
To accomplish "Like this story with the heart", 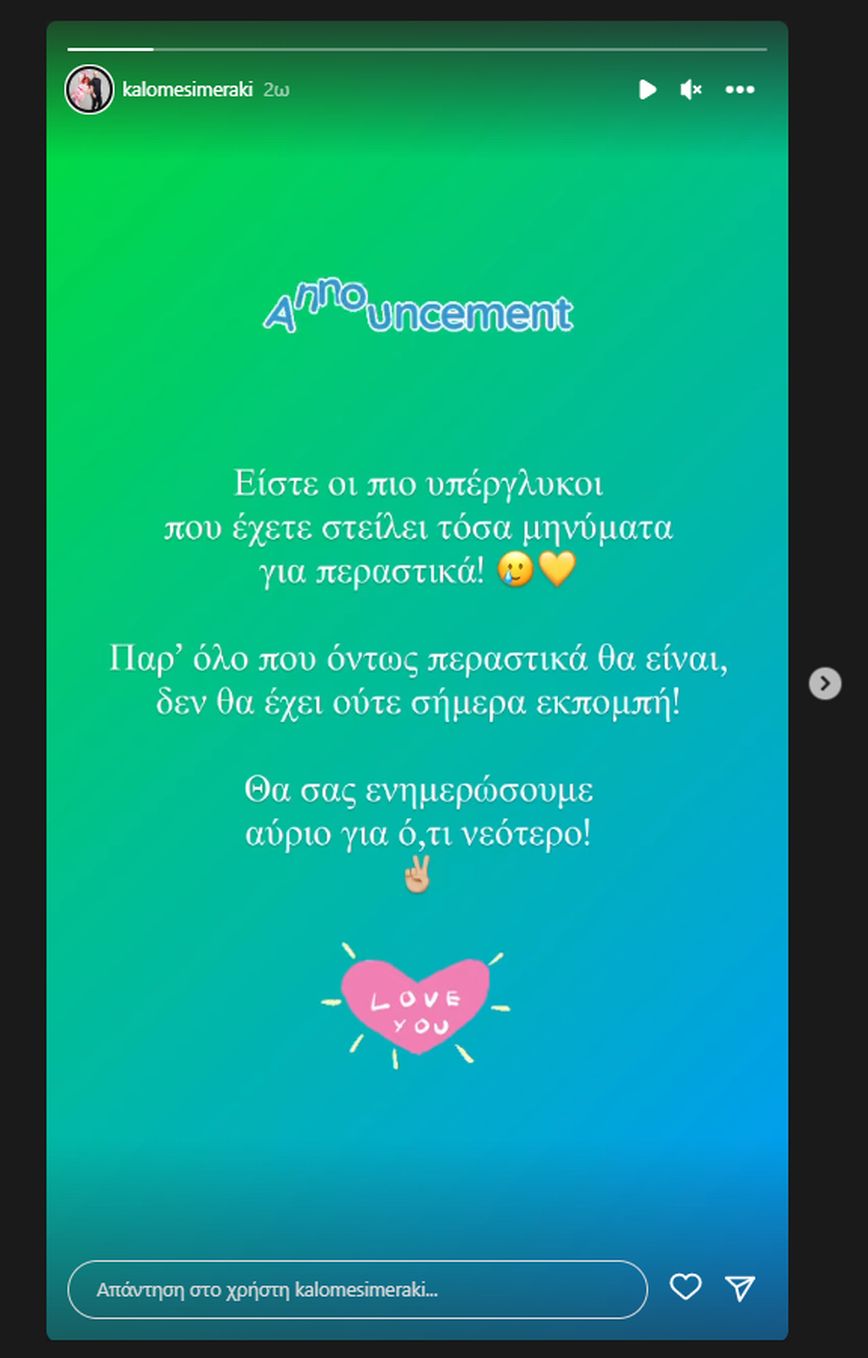I will pyautogui.click(x=685, y=1287).
